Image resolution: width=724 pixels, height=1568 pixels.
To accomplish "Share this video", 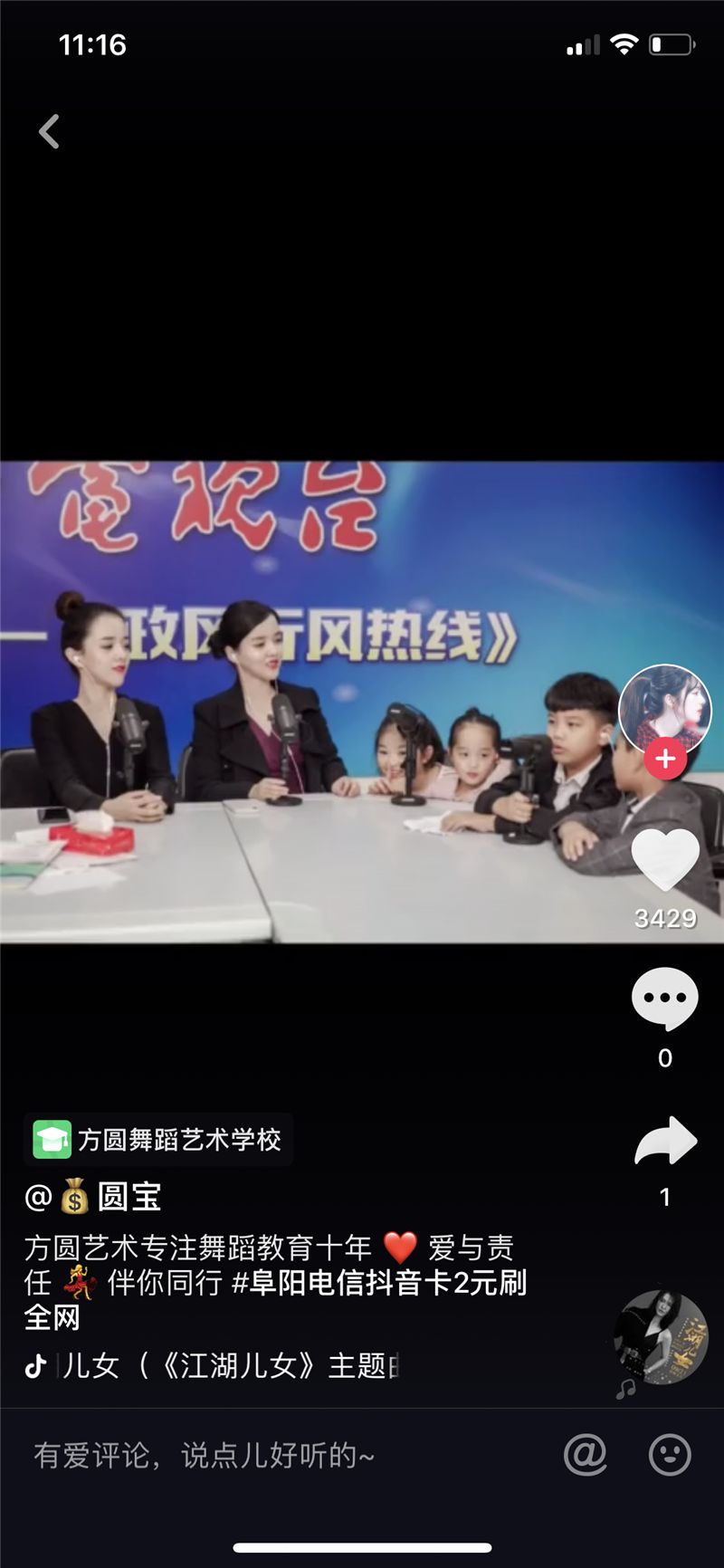I will coord(665,1142).
